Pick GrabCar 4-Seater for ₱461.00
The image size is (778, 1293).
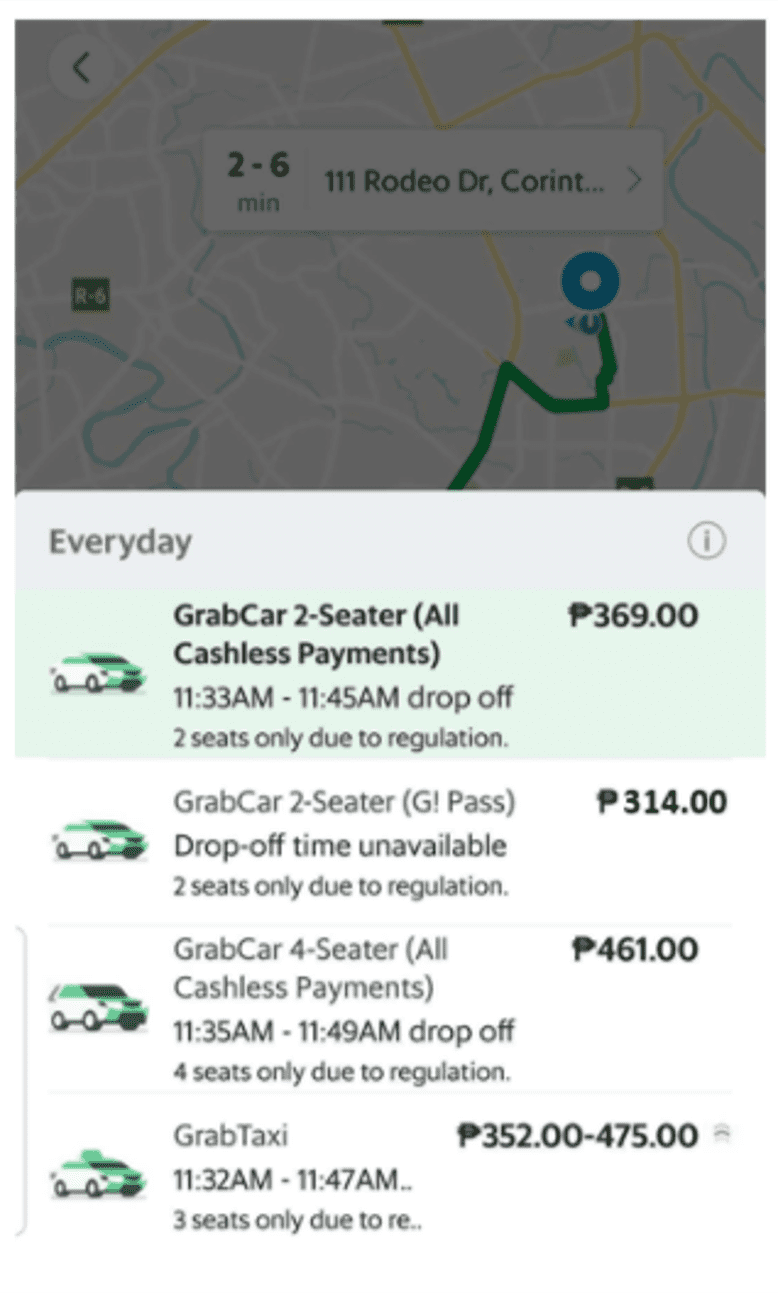point(389,1009)
